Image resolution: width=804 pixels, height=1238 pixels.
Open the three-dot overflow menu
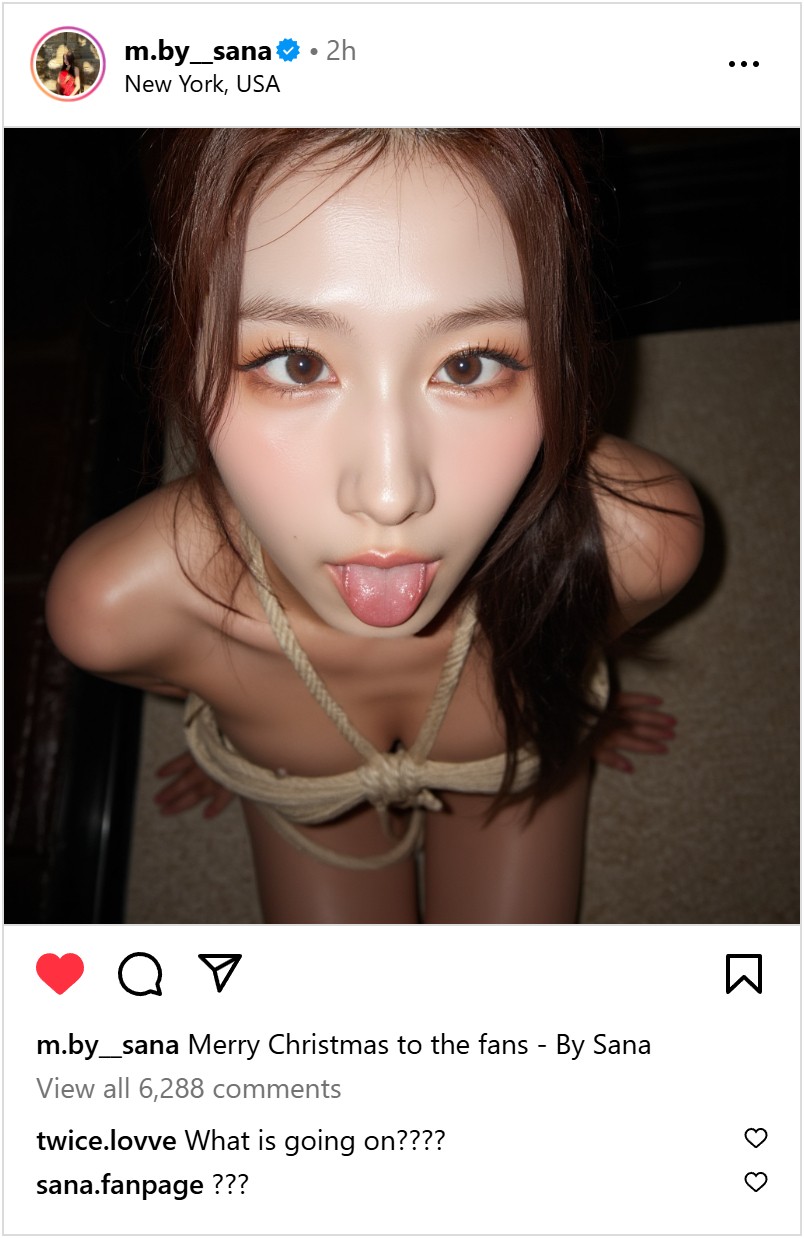(743, 64)
